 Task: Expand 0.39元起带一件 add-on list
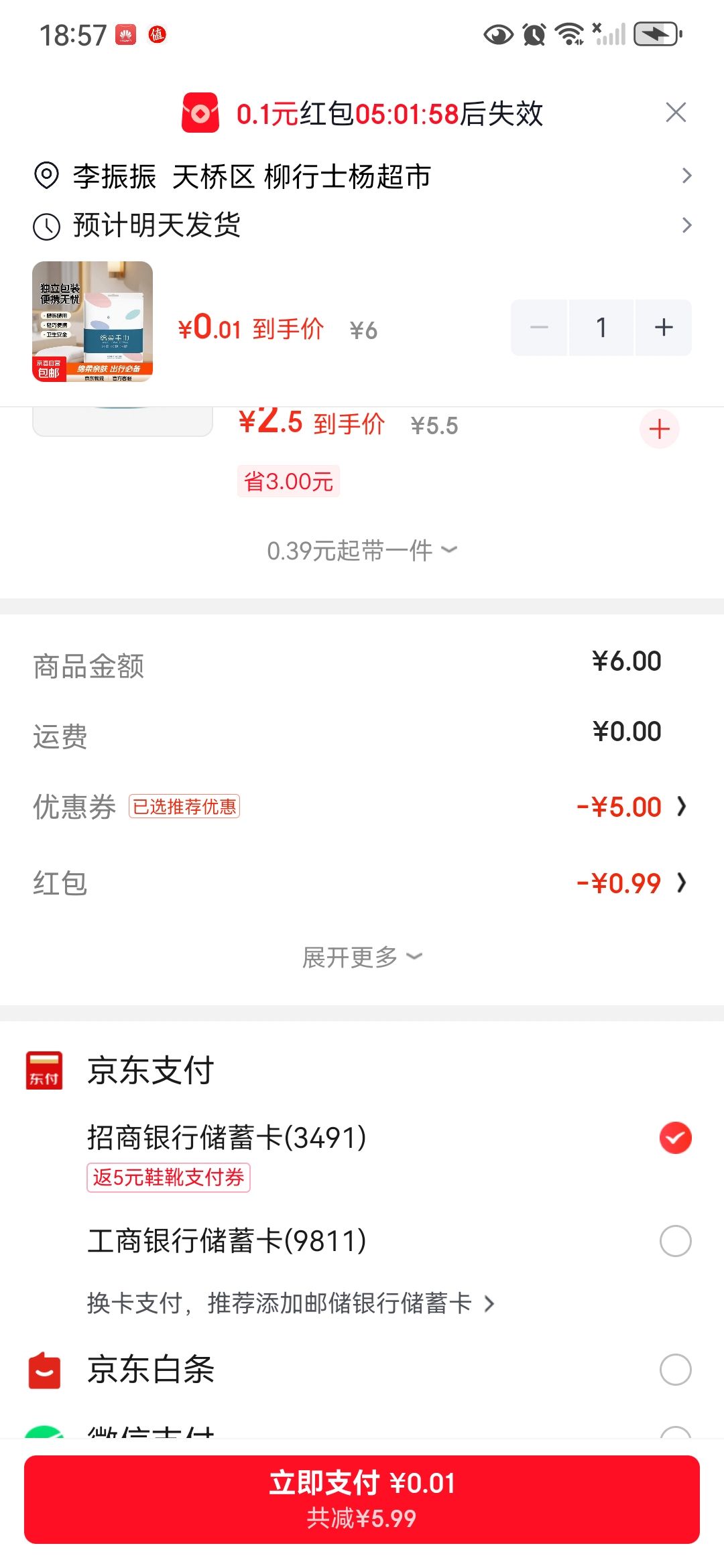tap(362, 551)
